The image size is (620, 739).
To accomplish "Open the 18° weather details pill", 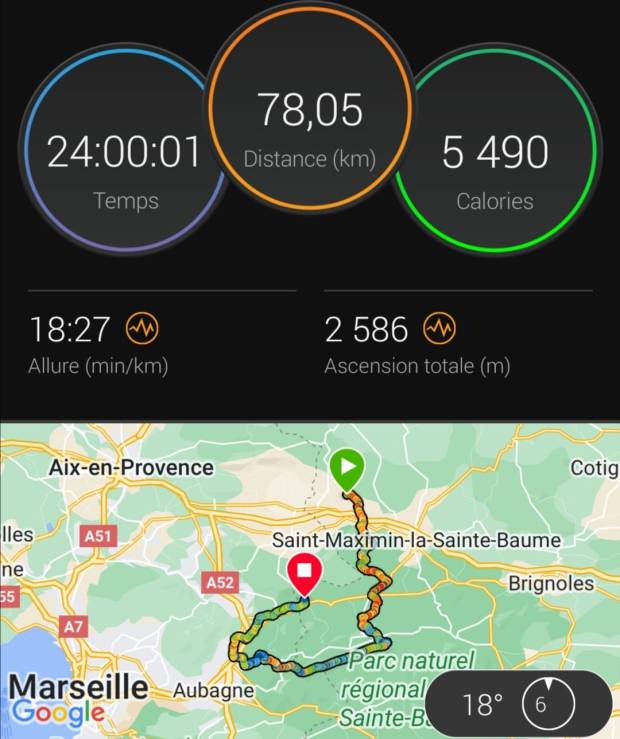I will 519,704.
